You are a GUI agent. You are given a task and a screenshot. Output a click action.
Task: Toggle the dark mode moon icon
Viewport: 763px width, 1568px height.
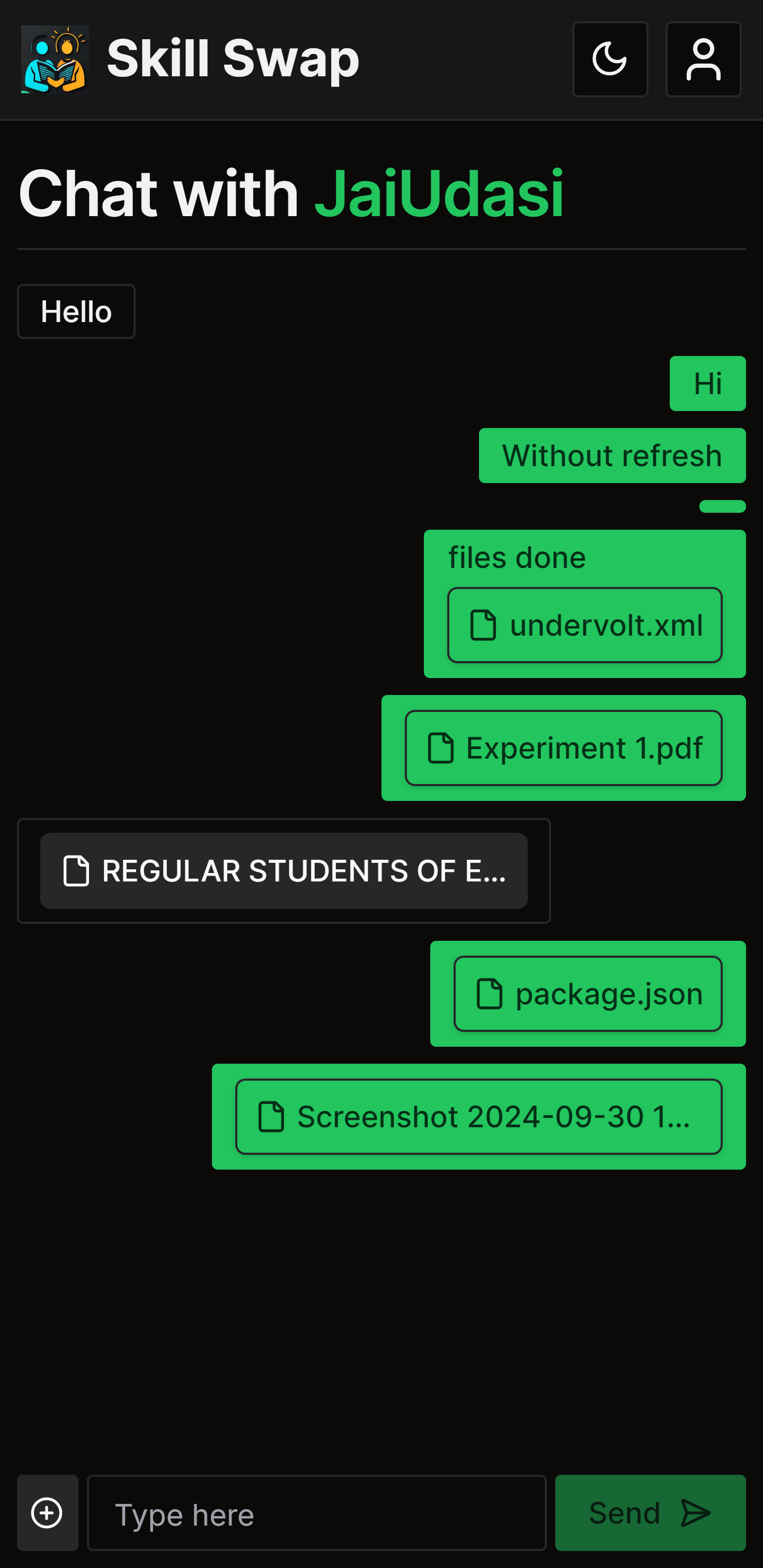click(609, 59)
